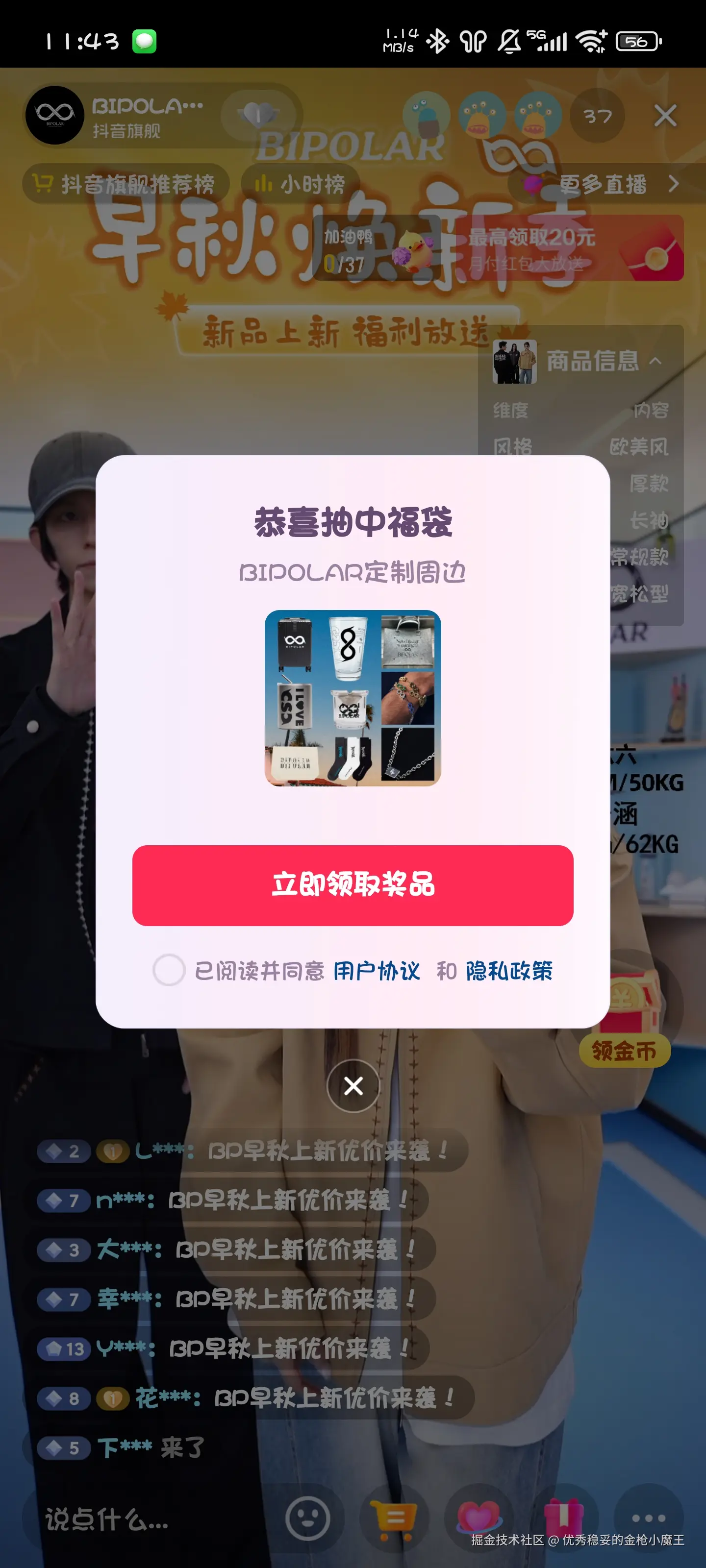This screenshot has width=706, height=1568.
Task: Close the livestream room
Action: [x=665, y=115]
